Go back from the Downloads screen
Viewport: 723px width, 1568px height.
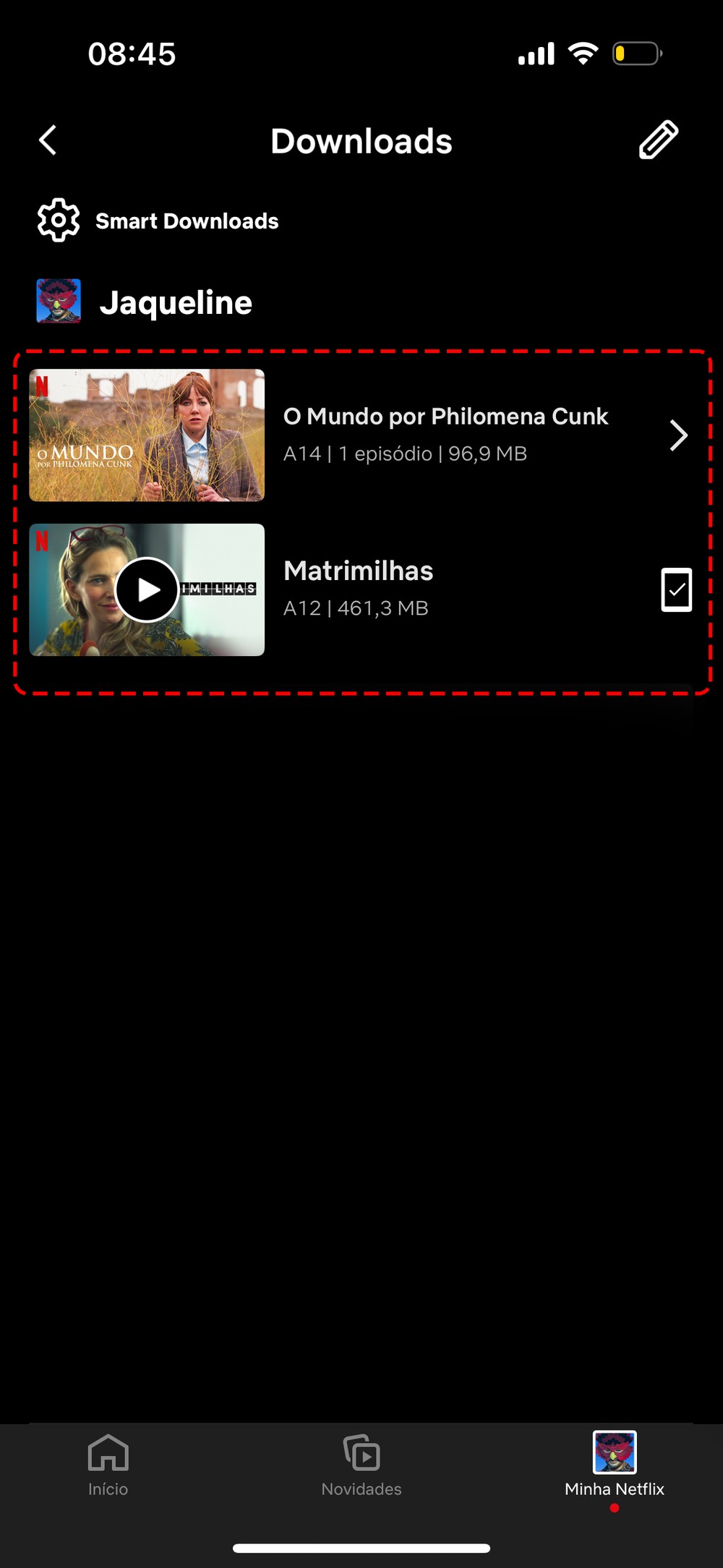[48, 140]
